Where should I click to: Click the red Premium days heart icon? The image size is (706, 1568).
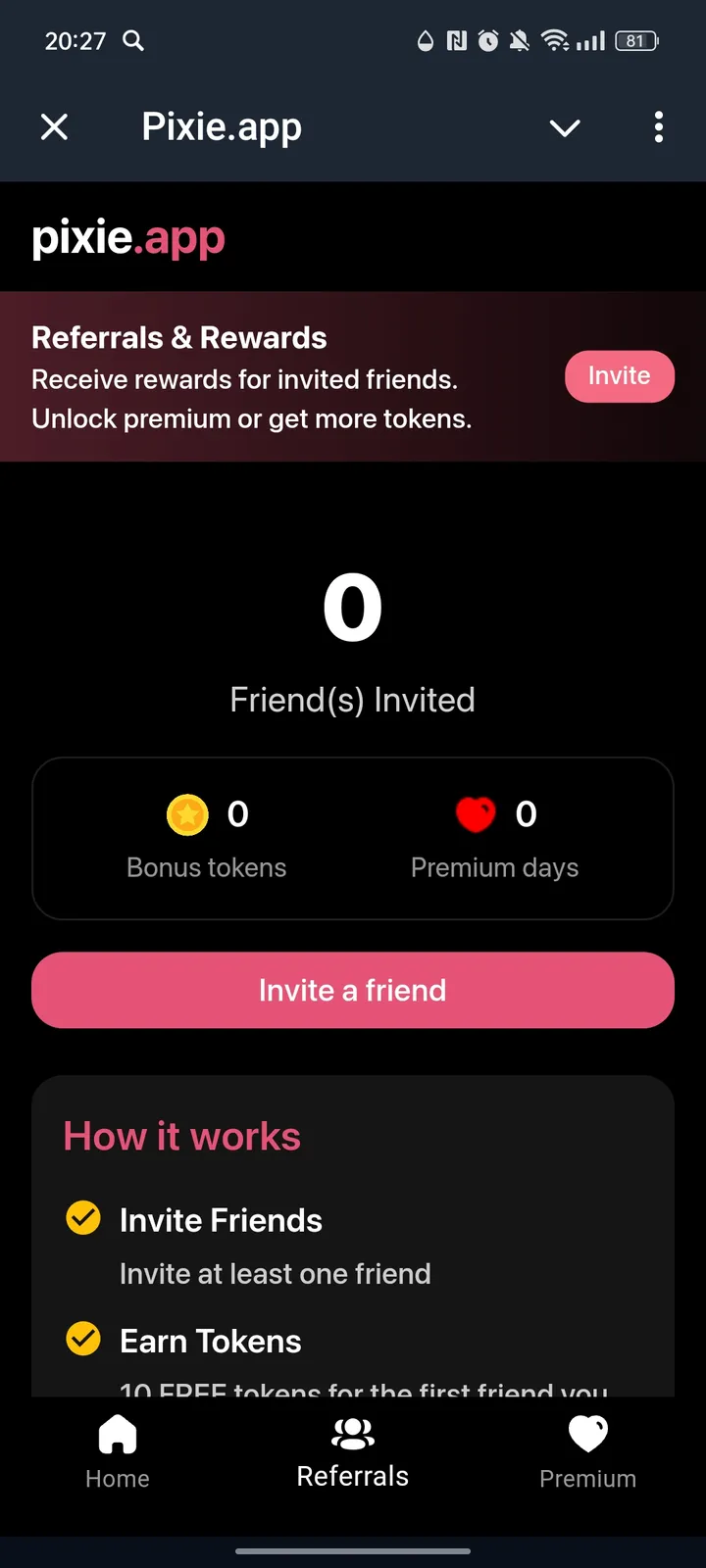(x=476, y=814)
